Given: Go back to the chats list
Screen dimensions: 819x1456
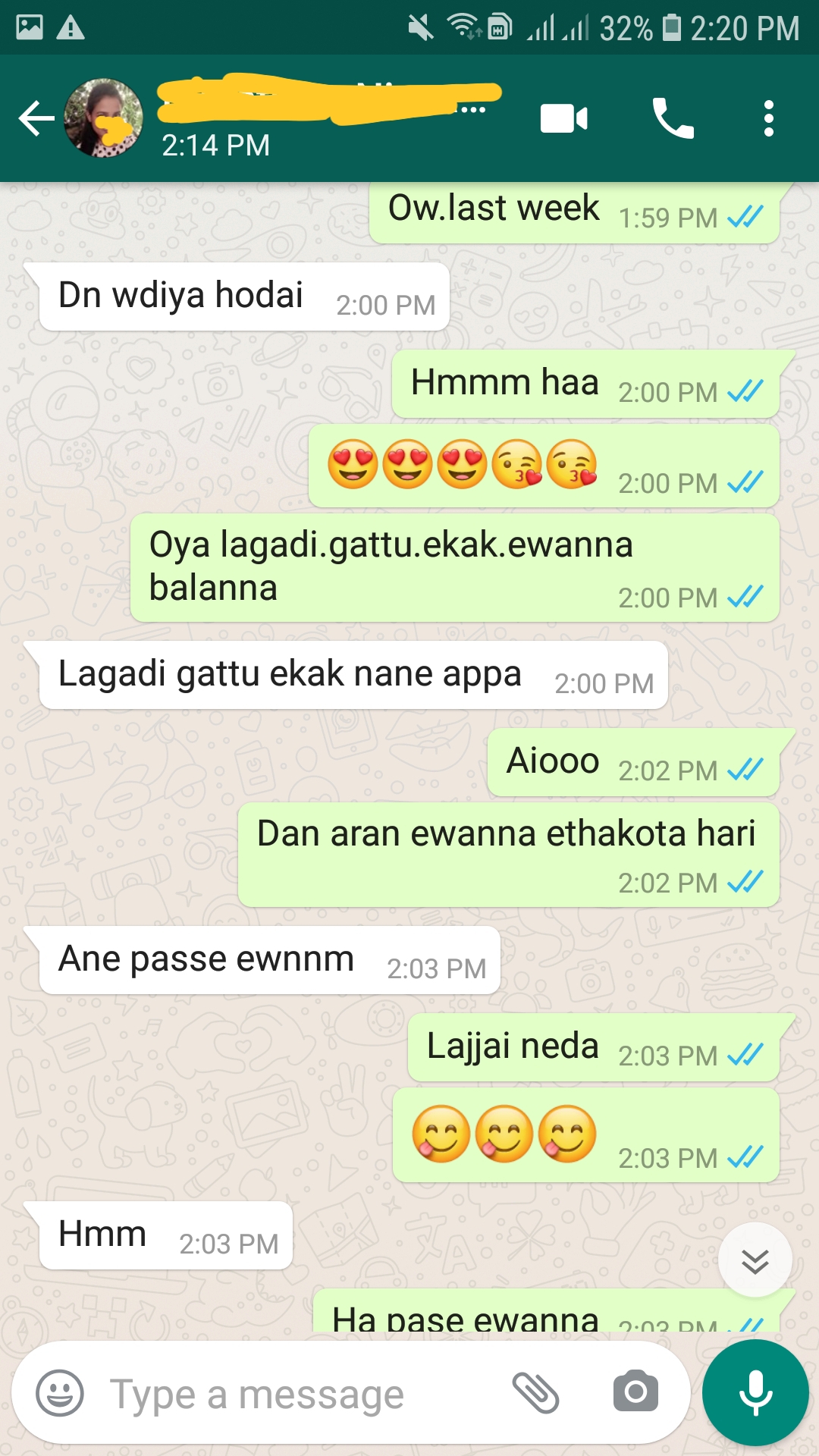Looking at the screenshot, I should (x=36, y=119).
